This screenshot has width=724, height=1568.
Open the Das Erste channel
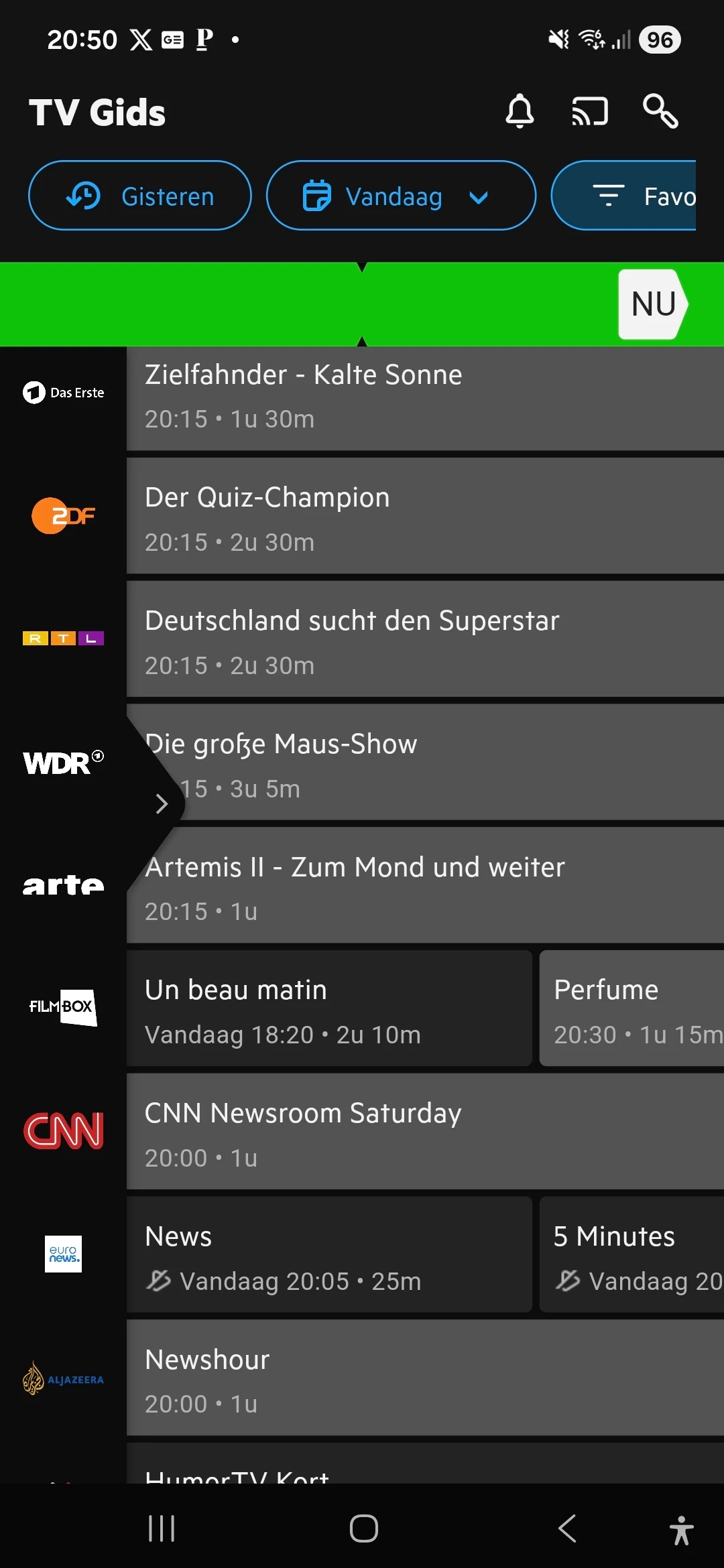pos(63,393)
